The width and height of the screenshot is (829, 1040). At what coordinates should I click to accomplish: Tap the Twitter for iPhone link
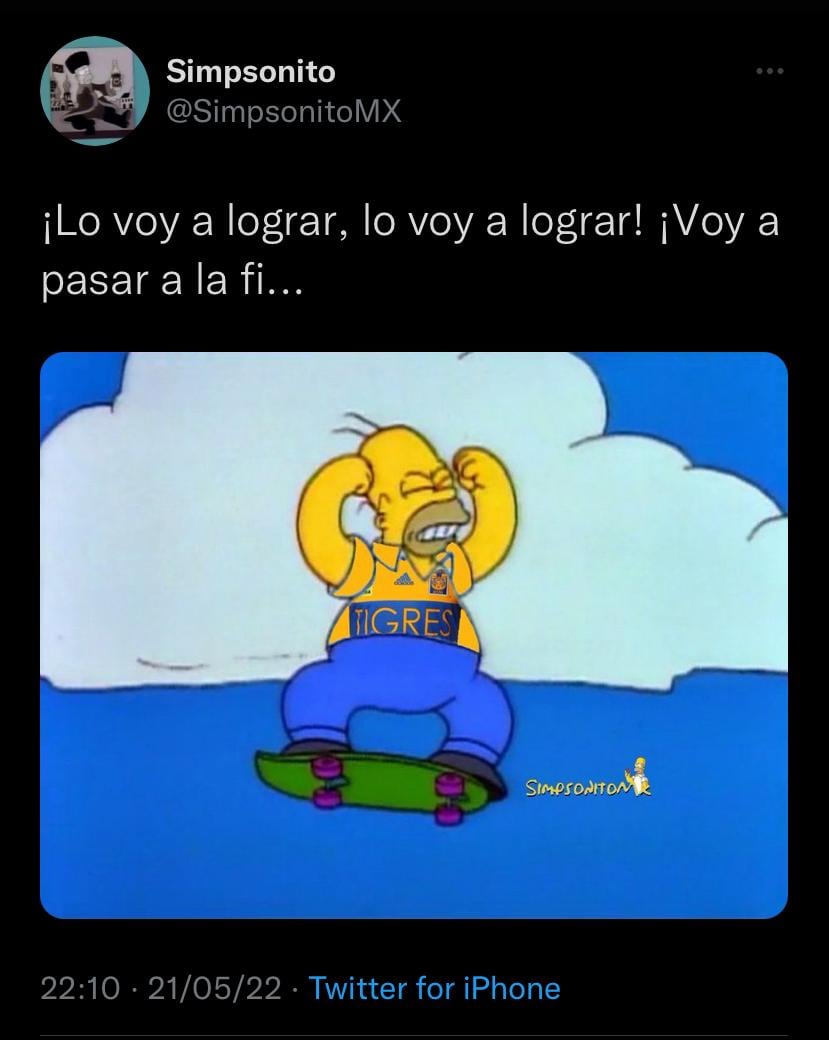pyautogui.click(x=435, y=989)
